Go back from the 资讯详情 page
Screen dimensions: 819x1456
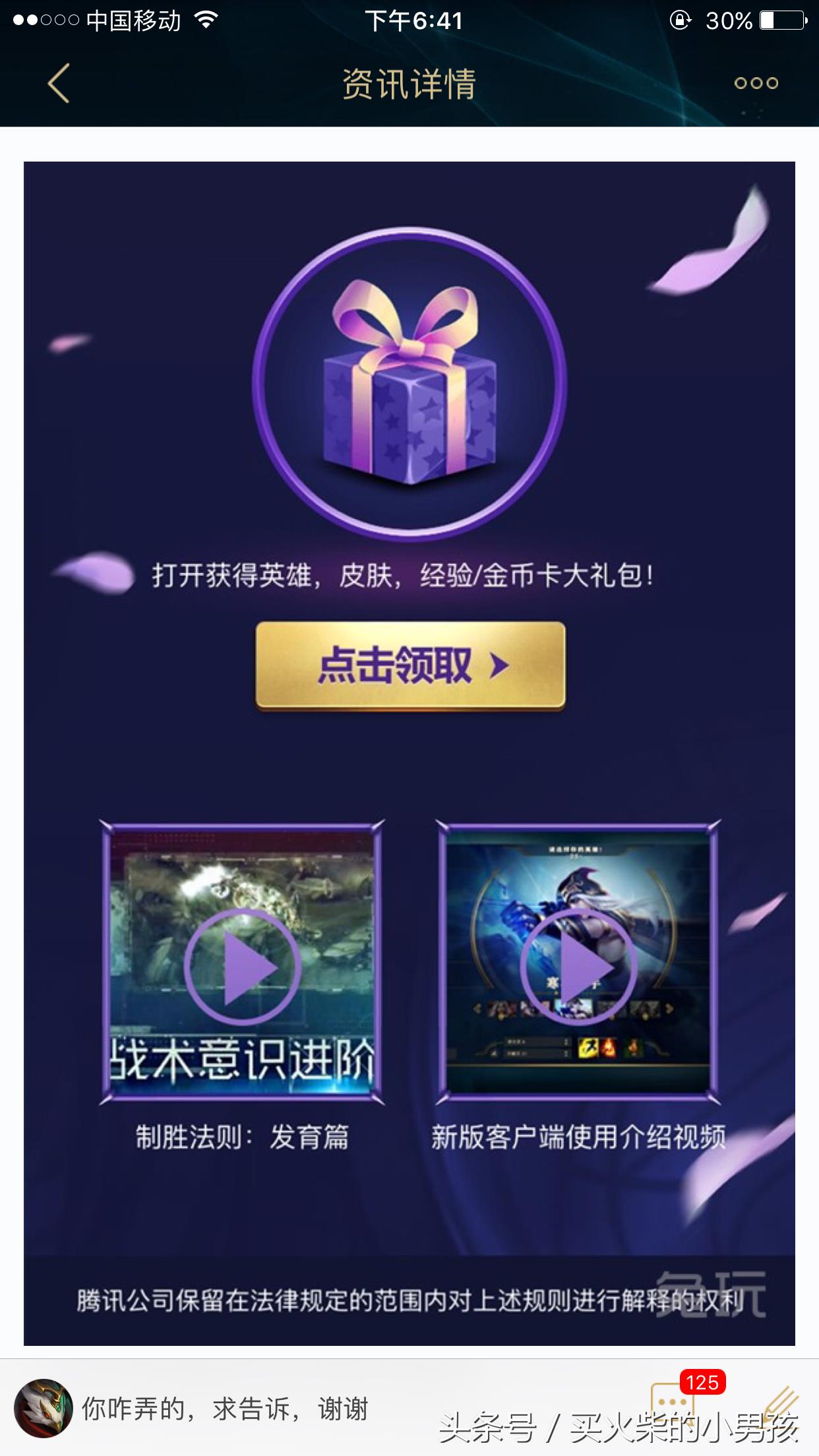pos(59,83)
